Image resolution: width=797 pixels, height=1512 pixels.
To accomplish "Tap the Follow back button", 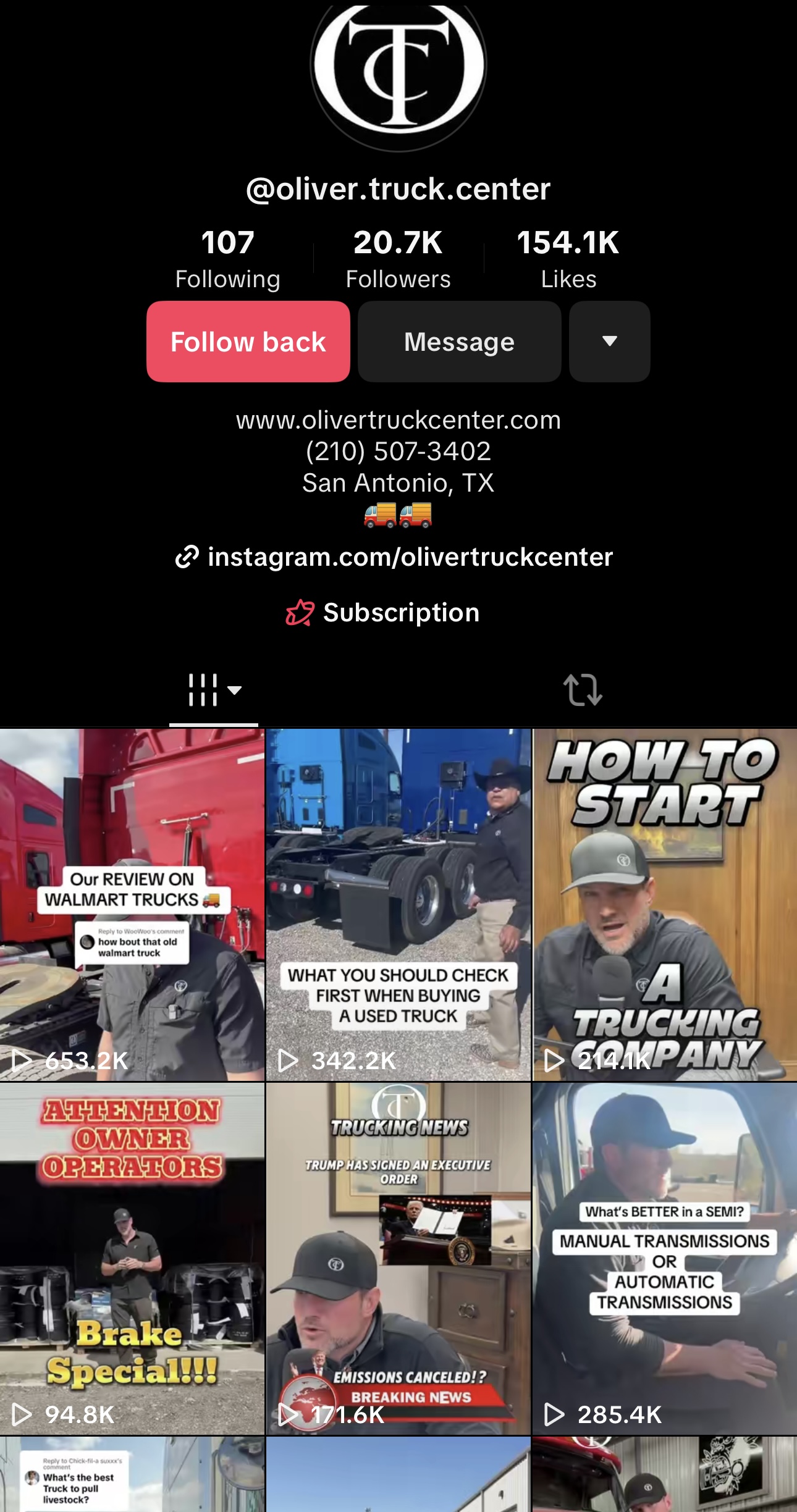I will pyautogui.click(x=248, y=342).
